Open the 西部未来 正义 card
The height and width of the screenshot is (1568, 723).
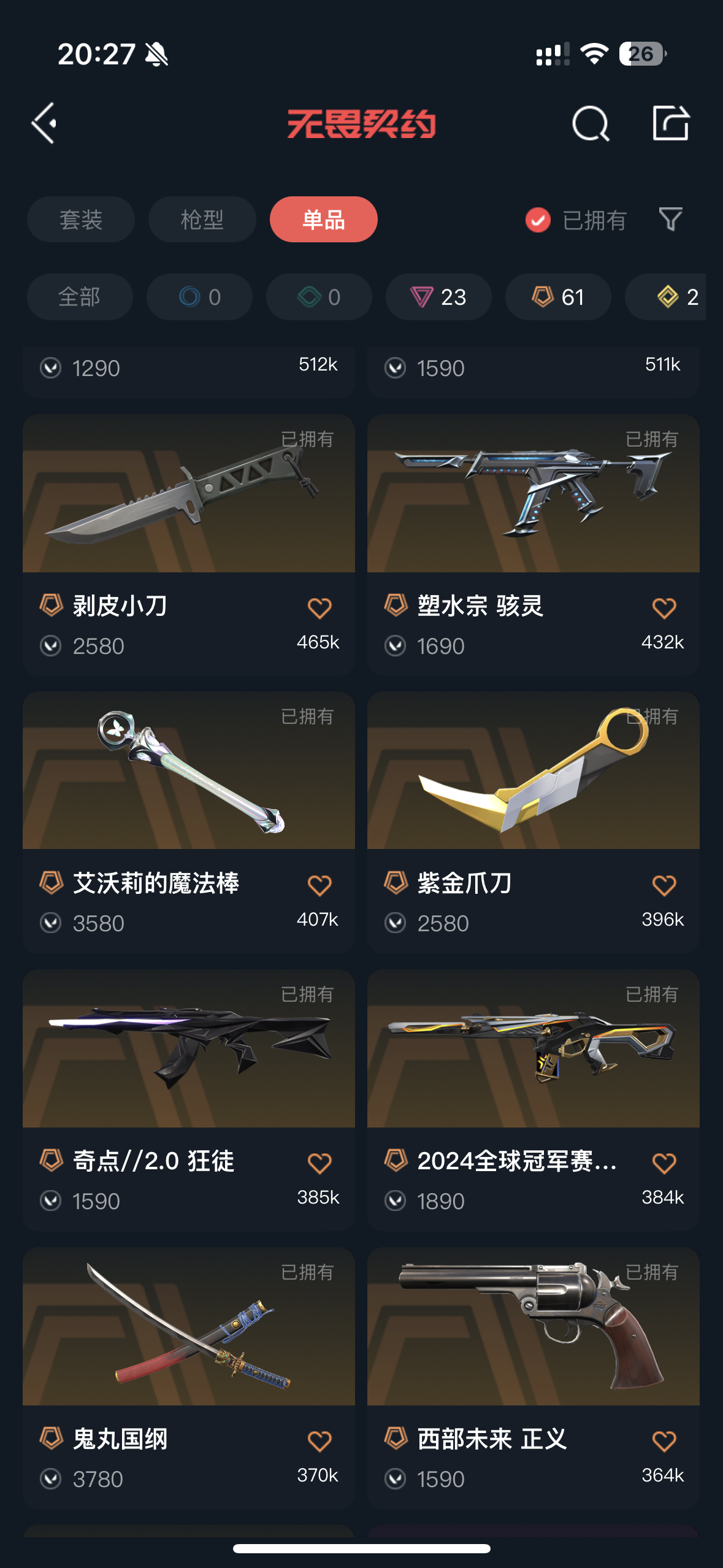click(x=534, y=1378)
